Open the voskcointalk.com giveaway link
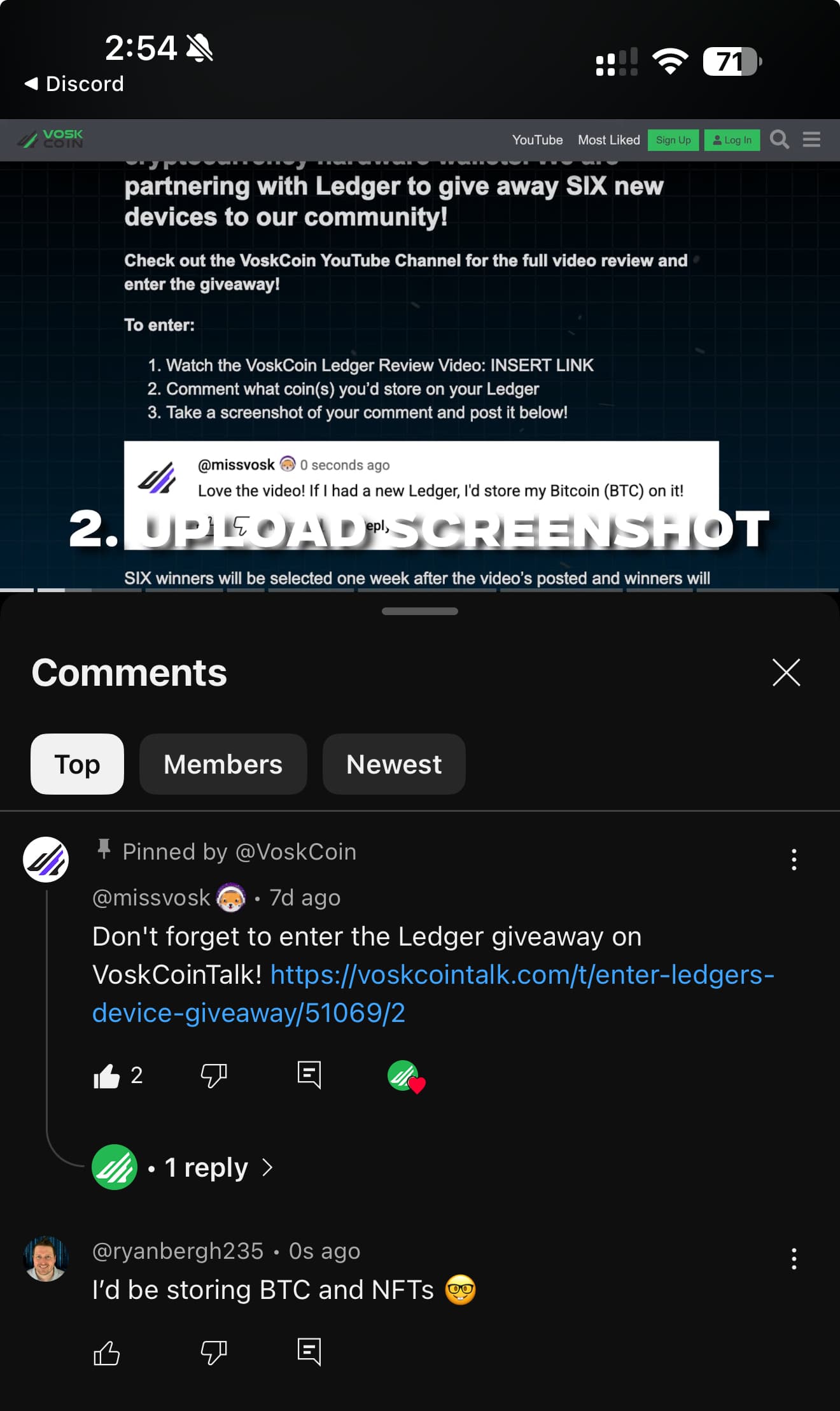 coord(433,993)
